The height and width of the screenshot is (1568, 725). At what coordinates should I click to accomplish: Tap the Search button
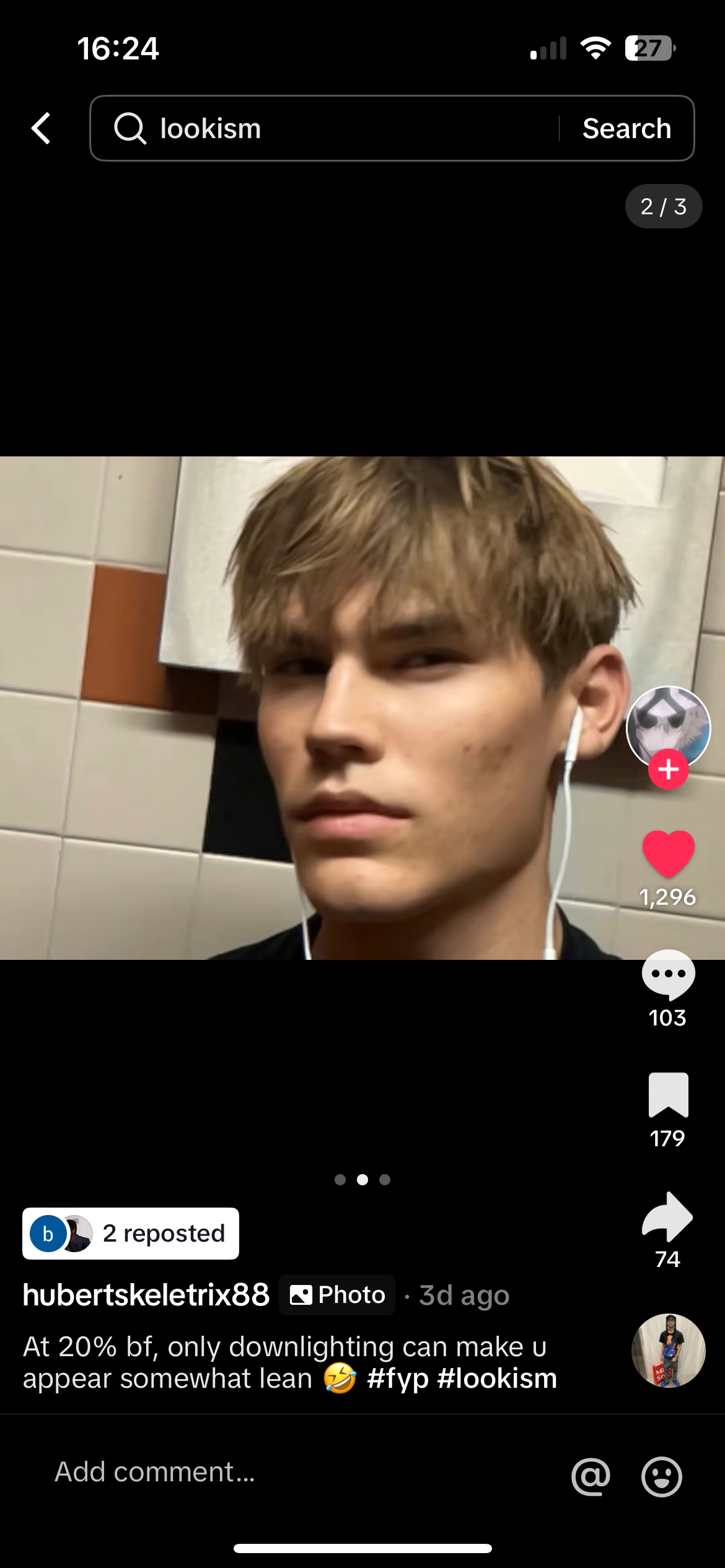[626, 128]
